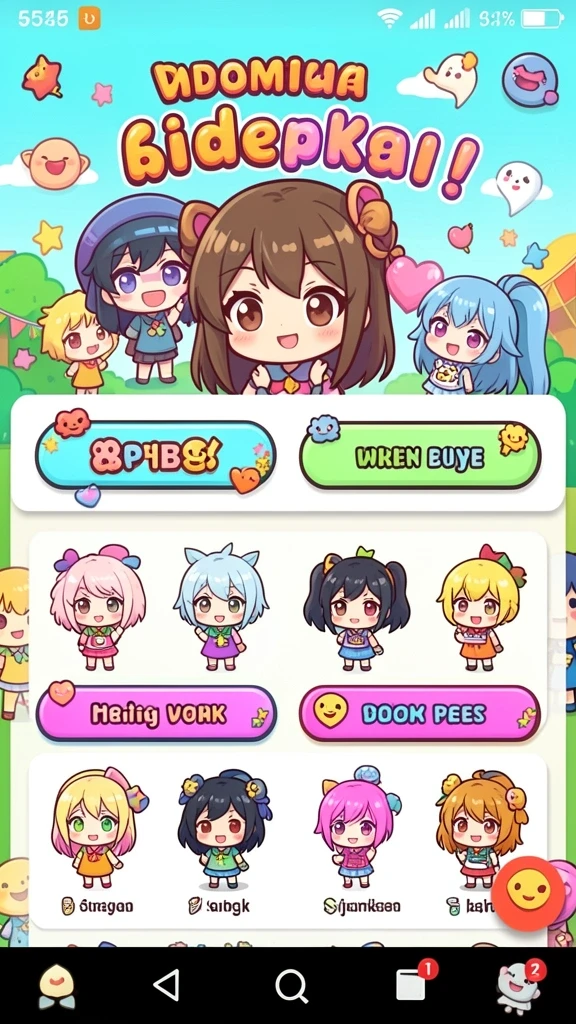Tap the green WKEN BUYE button
This screenshot has height=1024, width=576.
(x=420, y=456)
